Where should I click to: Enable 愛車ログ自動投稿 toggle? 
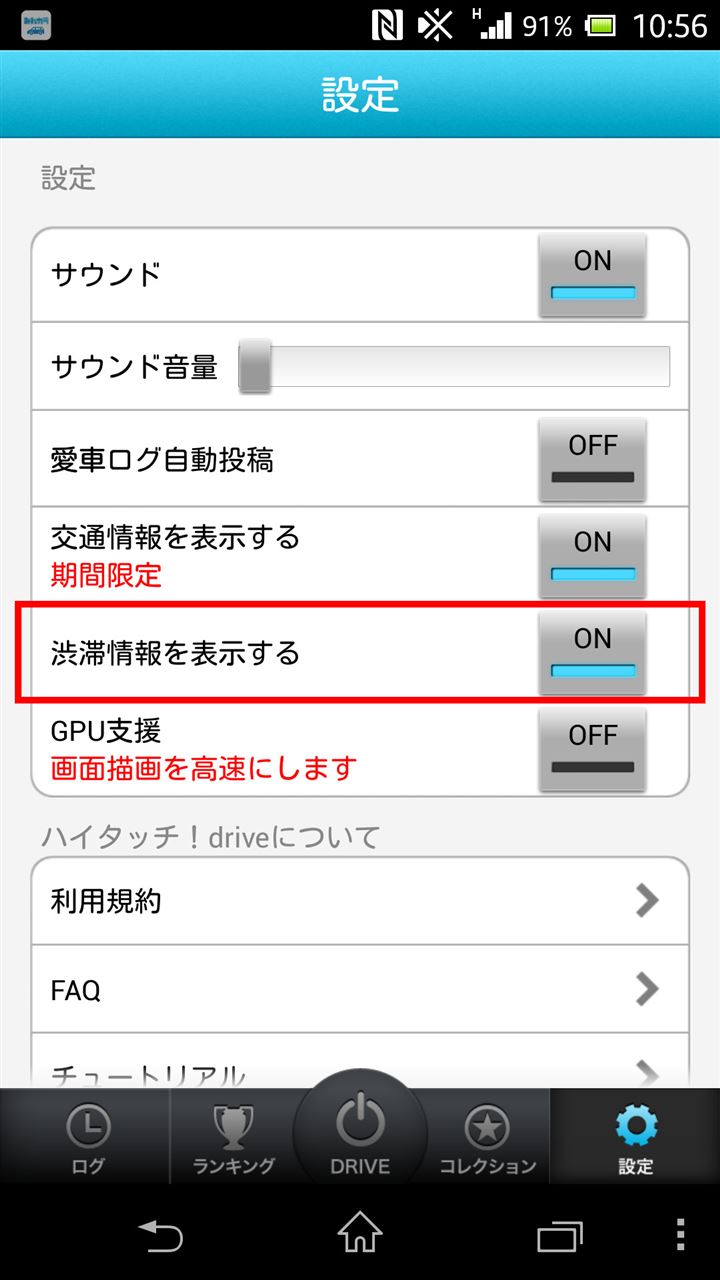(592, 460)
